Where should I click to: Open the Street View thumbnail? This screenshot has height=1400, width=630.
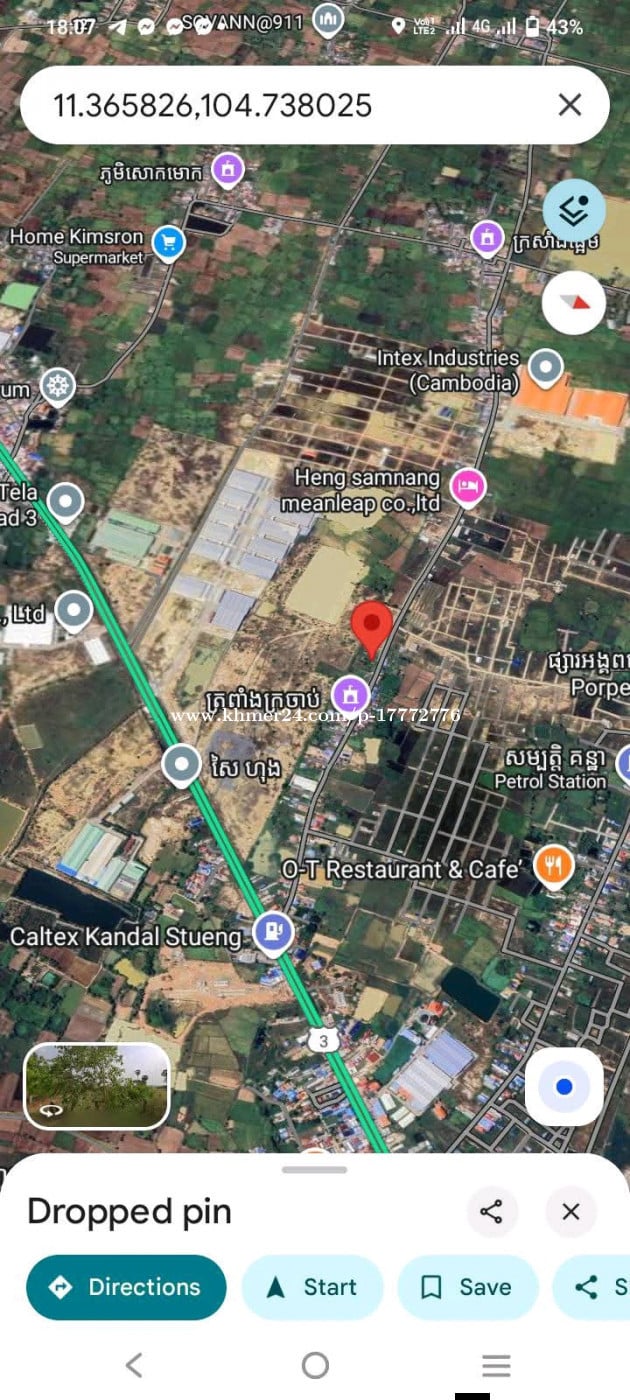coord(97,1086)
